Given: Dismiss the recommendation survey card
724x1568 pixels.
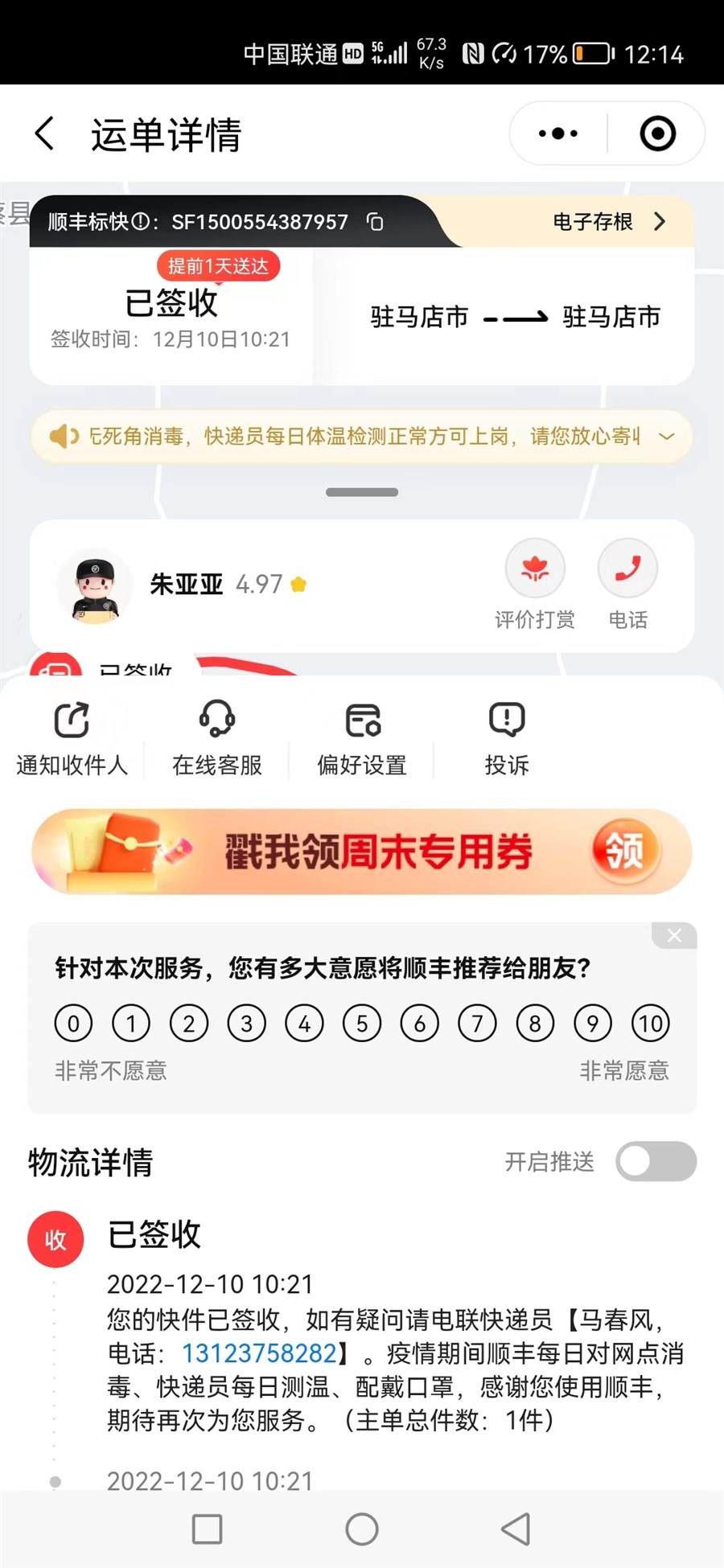Looking at the screenshot, I should (x=674, y=935).
